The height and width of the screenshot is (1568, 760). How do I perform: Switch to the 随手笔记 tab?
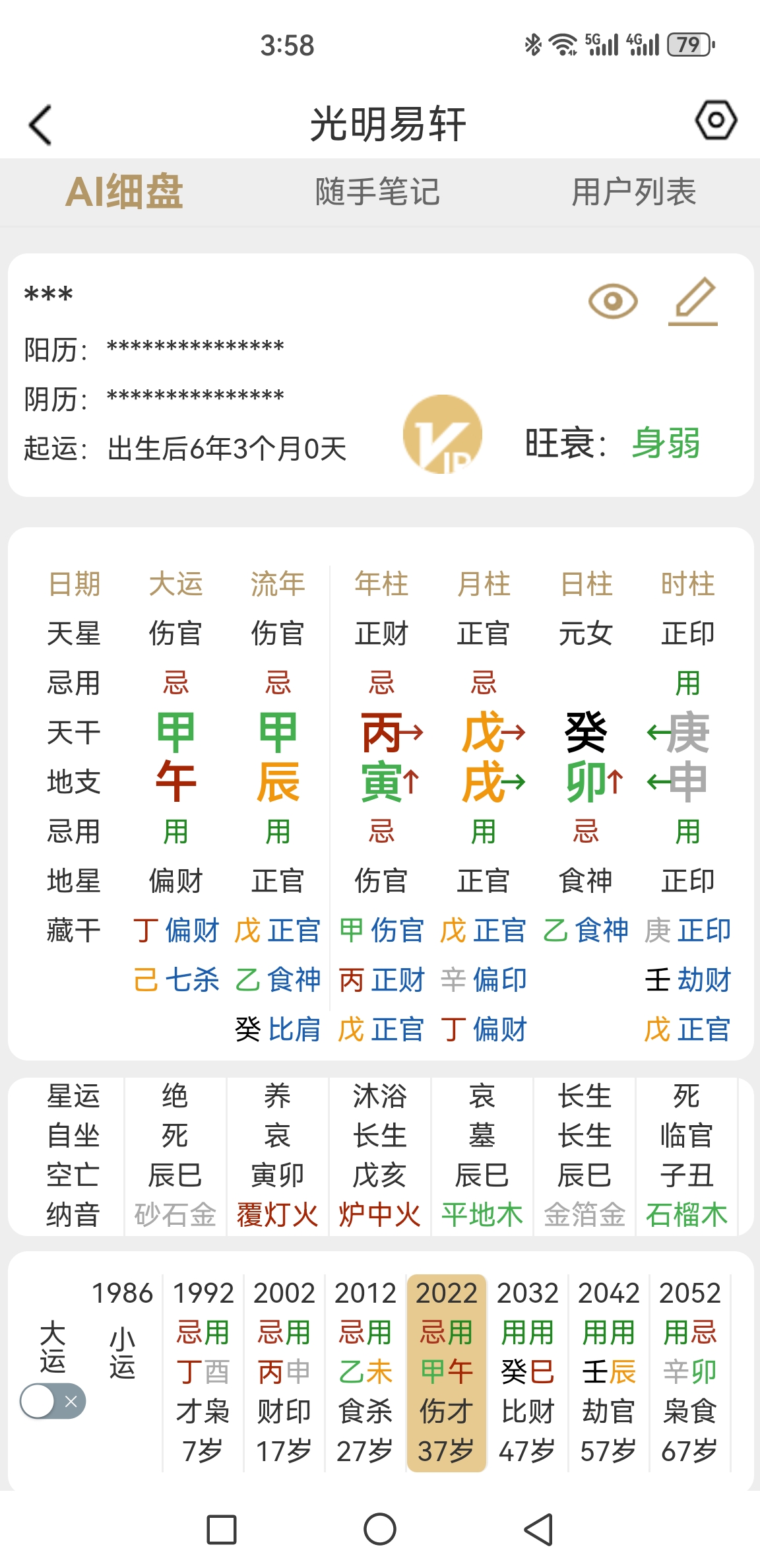(377, 192)
